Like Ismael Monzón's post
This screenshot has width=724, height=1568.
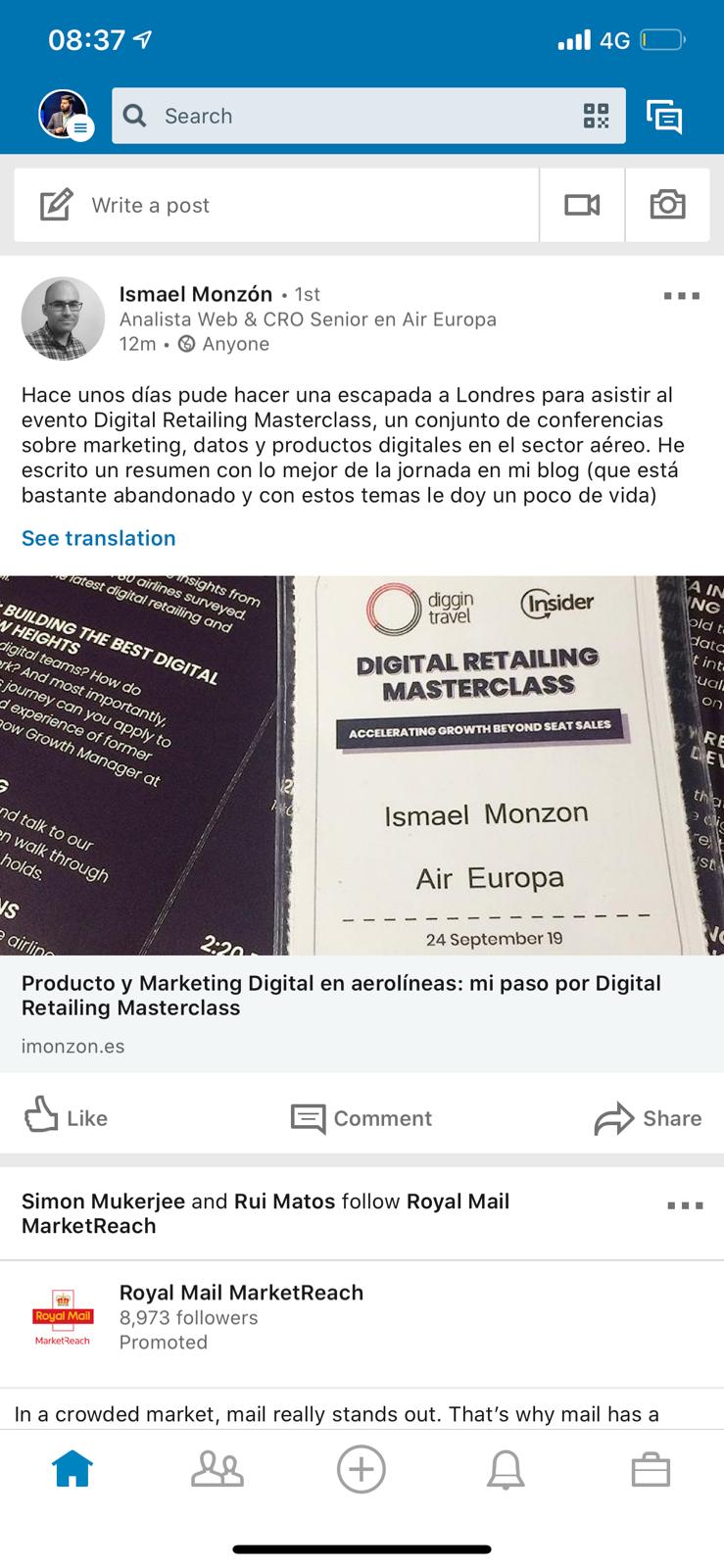tap(66, 1117)
